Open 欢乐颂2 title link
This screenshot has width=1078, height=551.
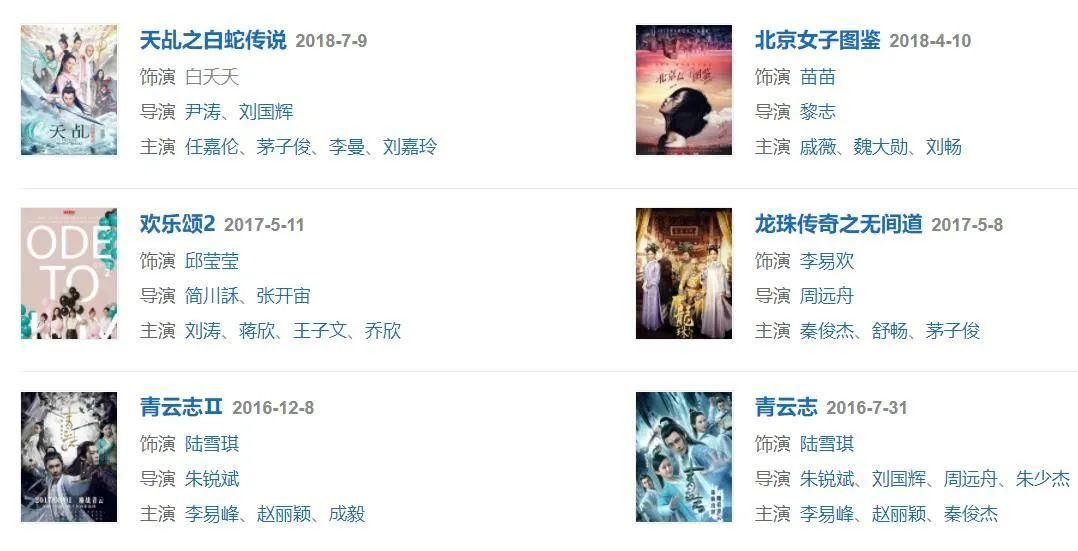(177, 224)
